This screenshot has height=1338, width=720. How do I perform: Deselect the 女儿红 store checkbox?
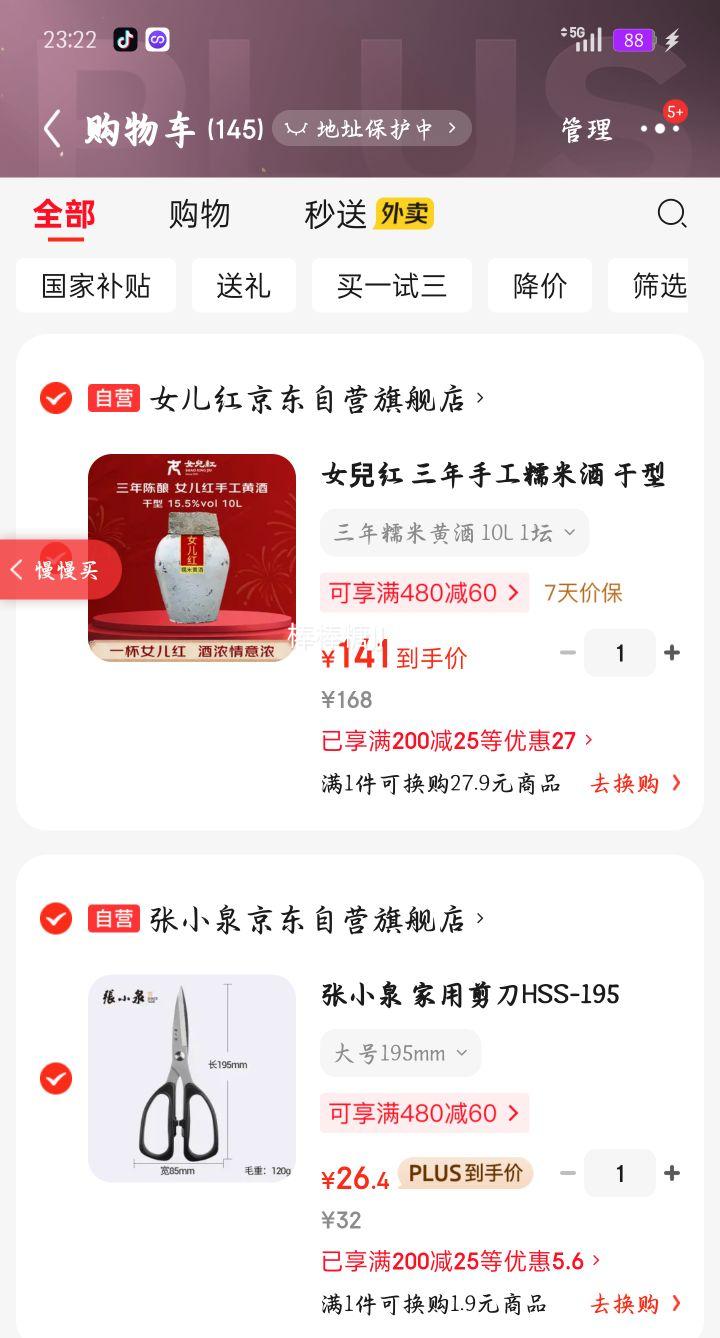click(x=55, y=398)
